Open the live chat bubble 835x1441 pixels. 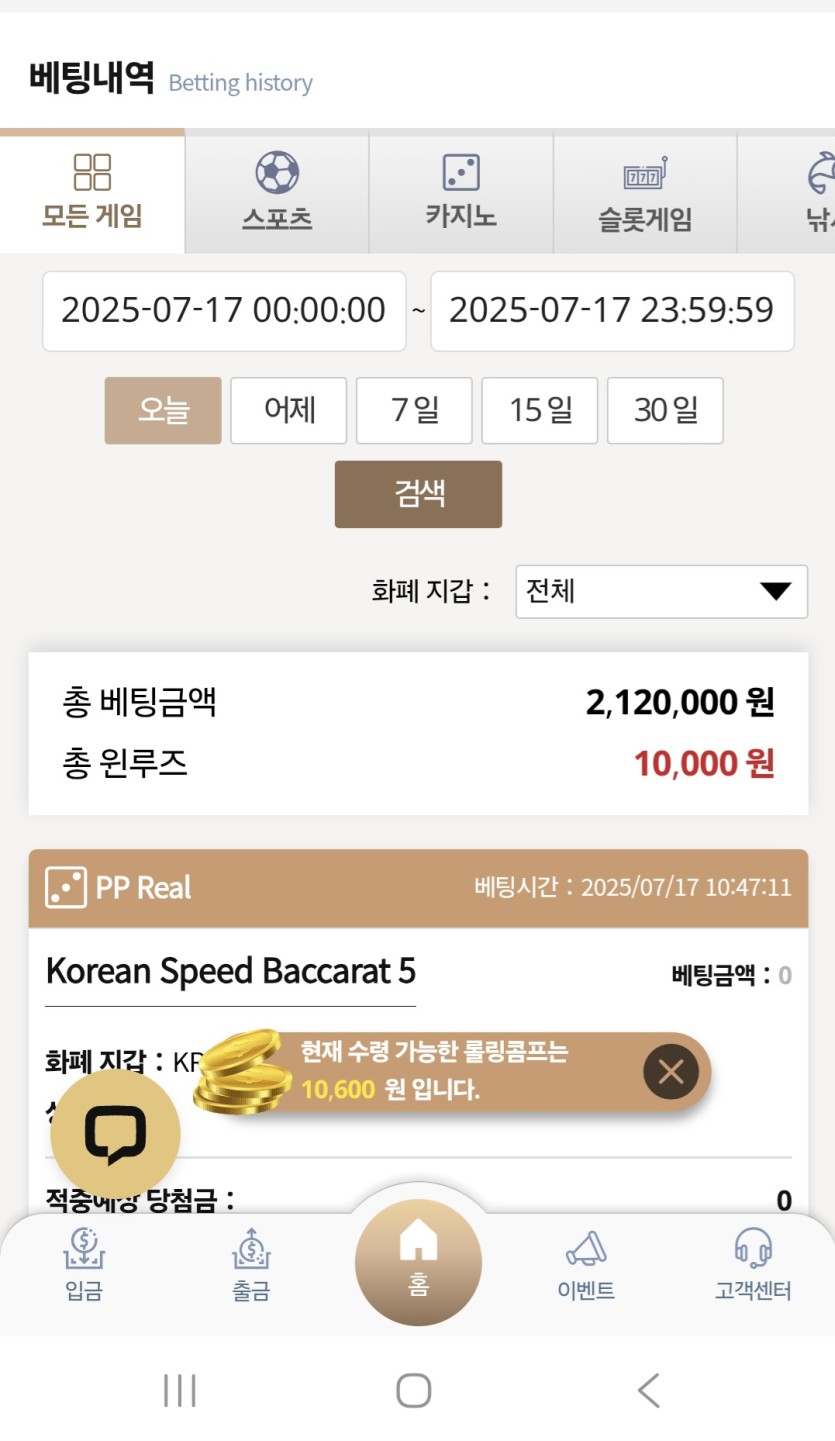[115, 1134]
